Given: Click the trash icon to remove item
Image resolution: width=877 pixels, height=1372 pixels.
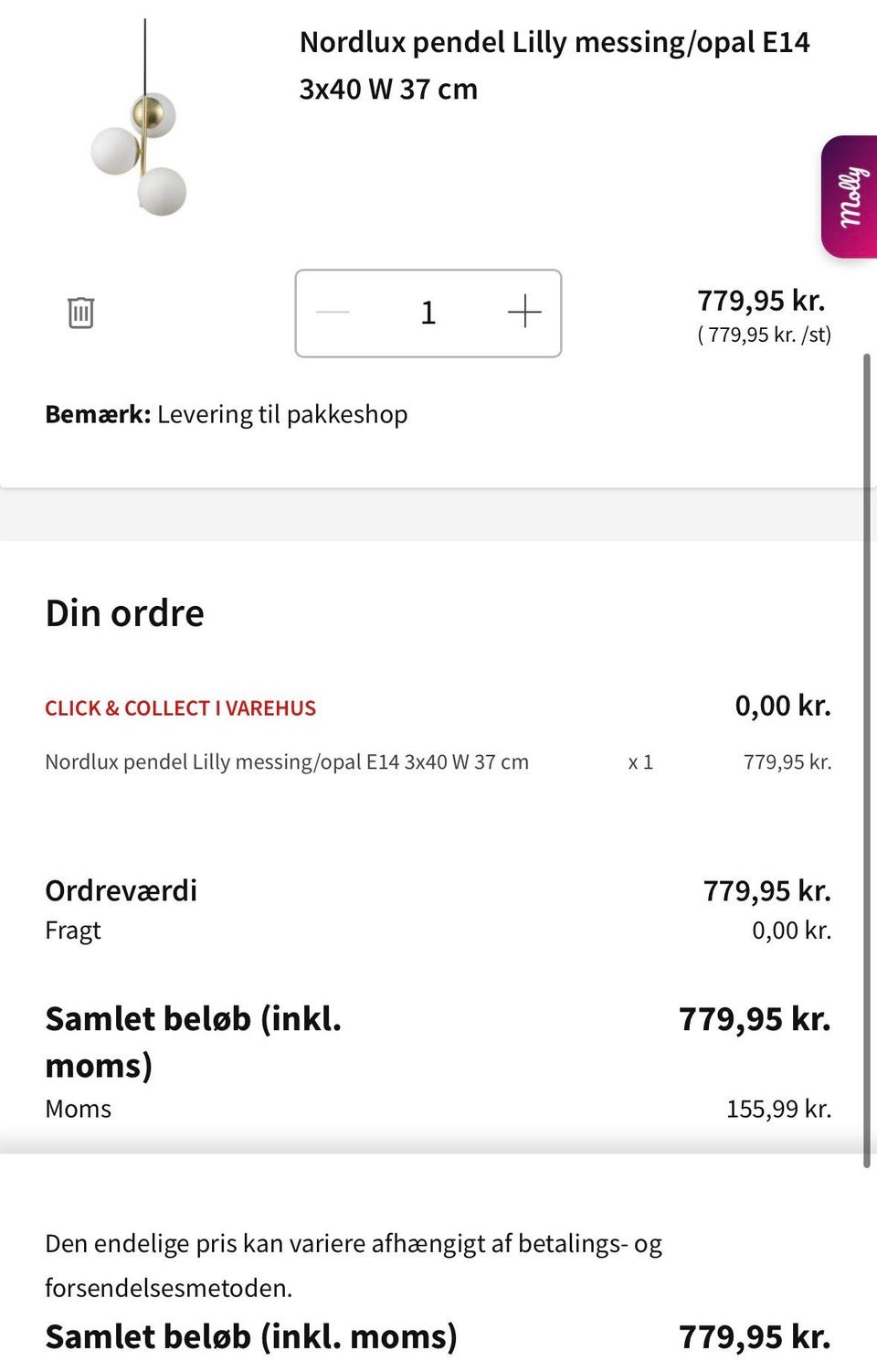Looking at the screenshot, I should pyautogui.click(x=80, y=313).
